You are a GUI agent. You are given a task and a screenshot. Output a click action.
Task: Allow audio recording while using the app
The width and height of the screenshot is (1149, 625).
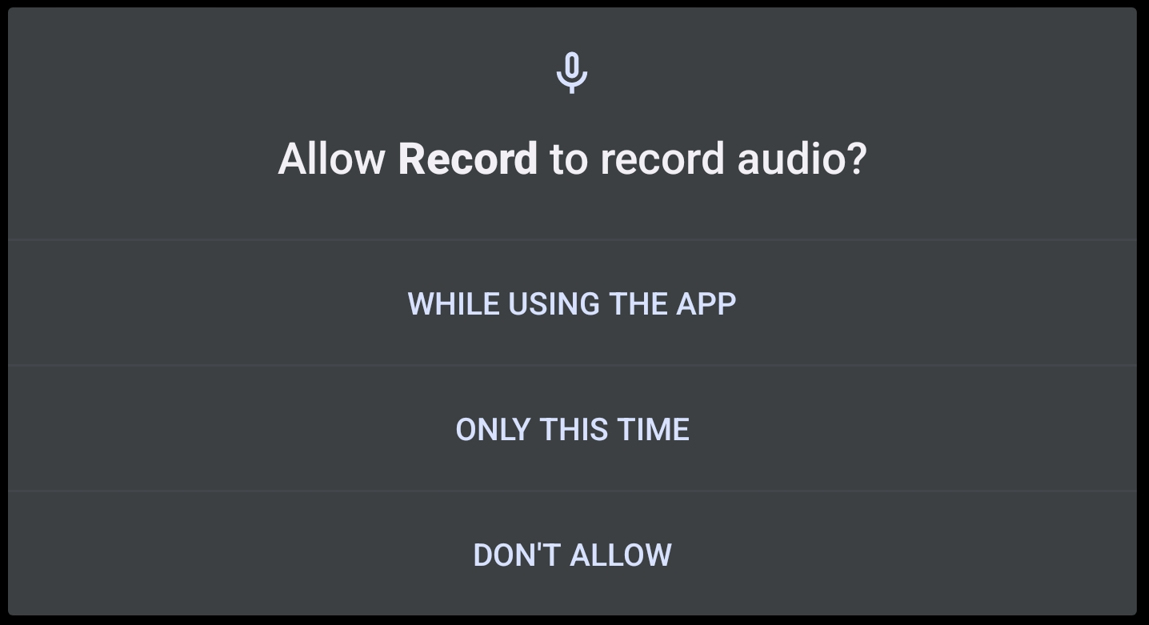pyautogui.click(x=572, y=304)
